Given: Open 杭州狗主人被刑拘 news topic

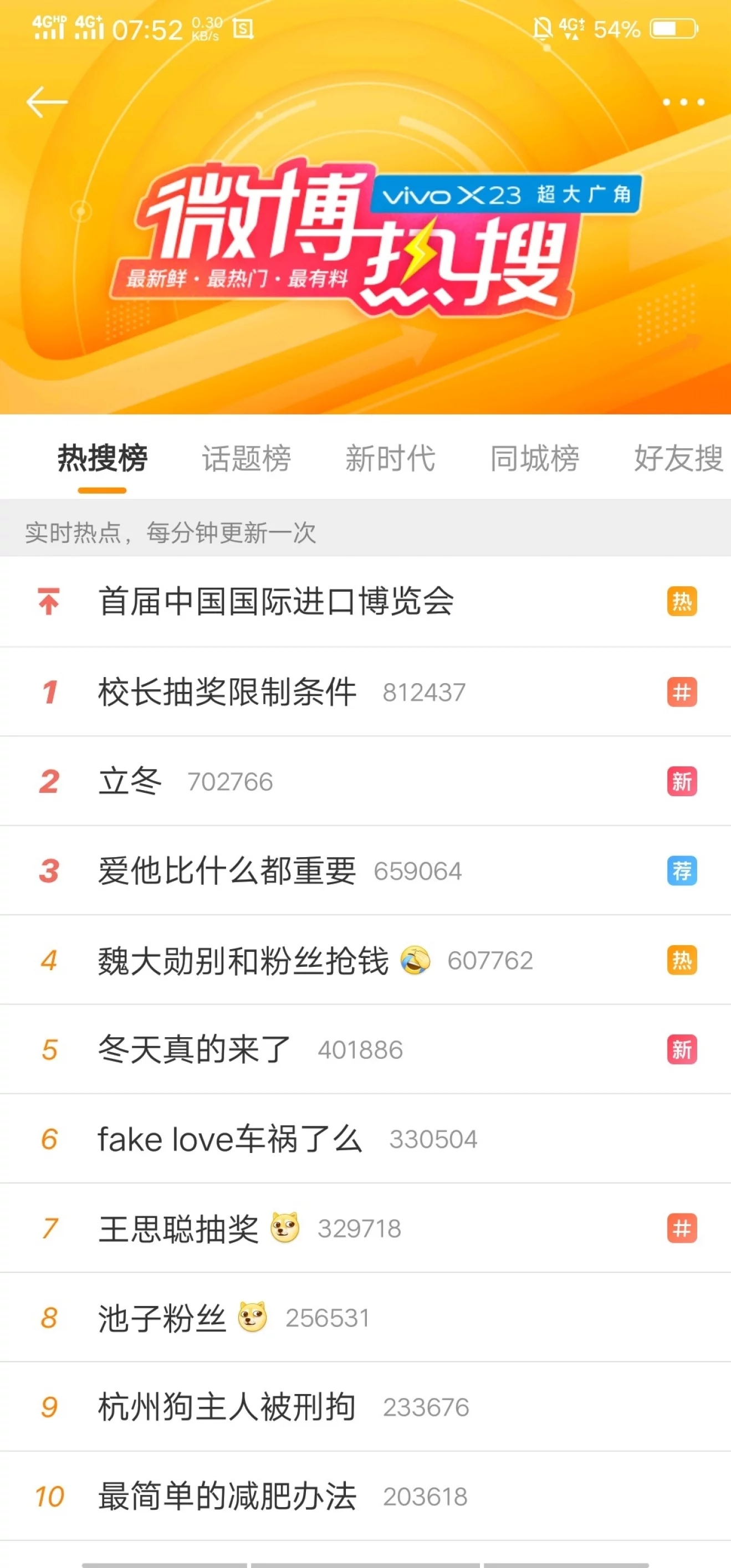Looking at the screenshot, I should click(x=227, y=1407).
